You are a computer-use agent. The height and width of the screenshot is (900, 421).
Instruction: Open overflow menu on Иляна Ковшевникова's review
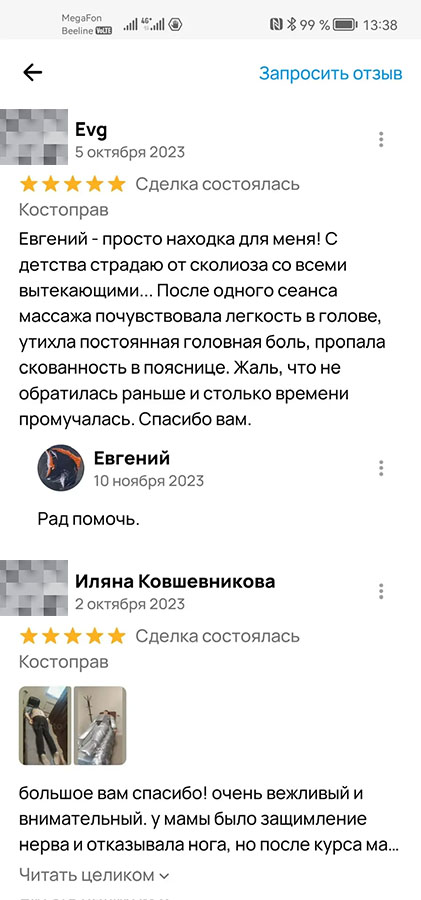pos(381,591)
